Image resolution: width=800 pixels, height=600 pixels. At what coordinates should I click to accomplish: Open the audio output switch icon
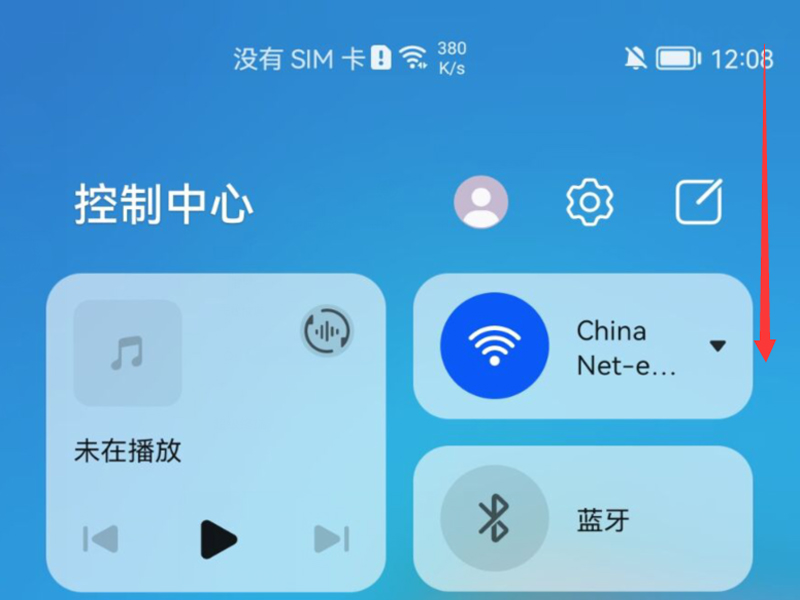(x=327, y=332)
